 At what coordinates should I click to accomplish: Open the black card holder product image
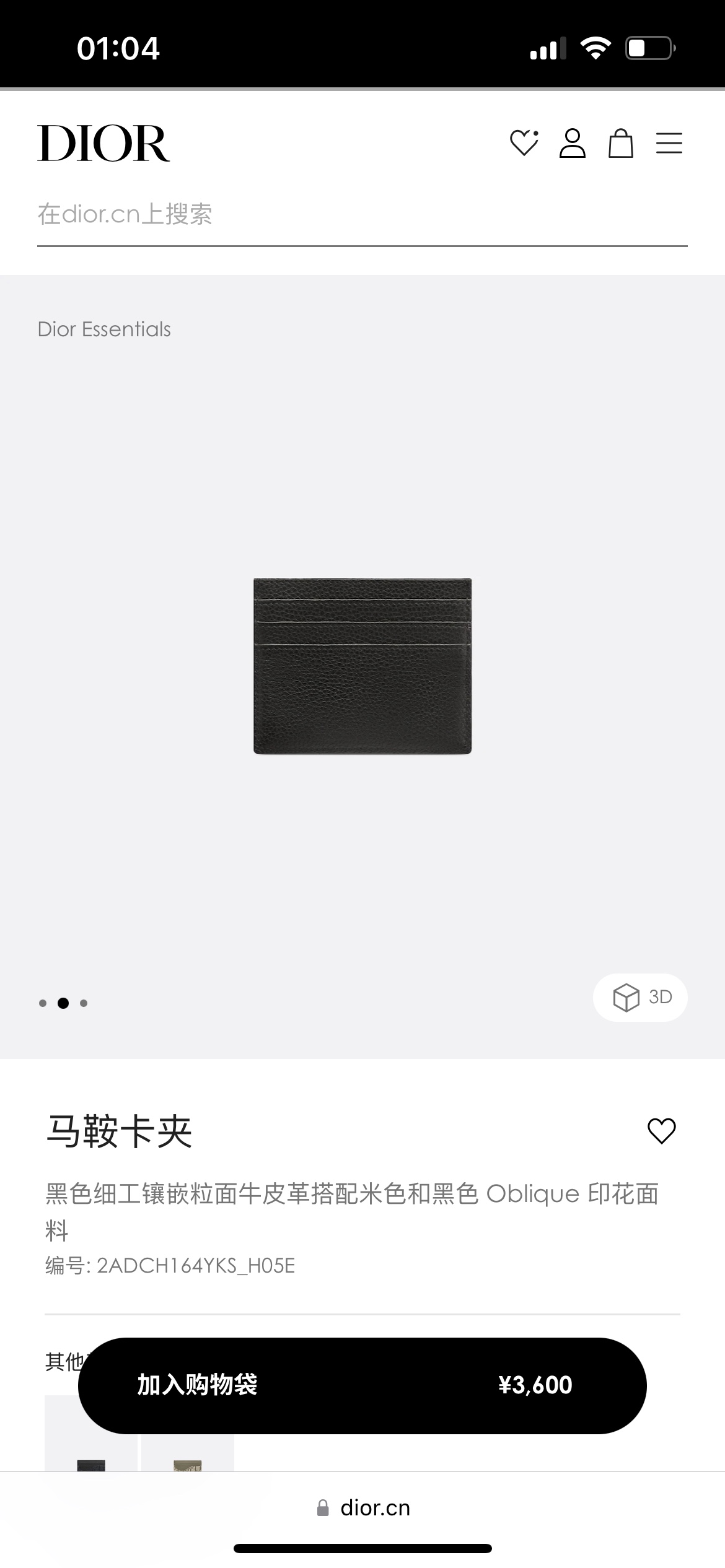362,666
